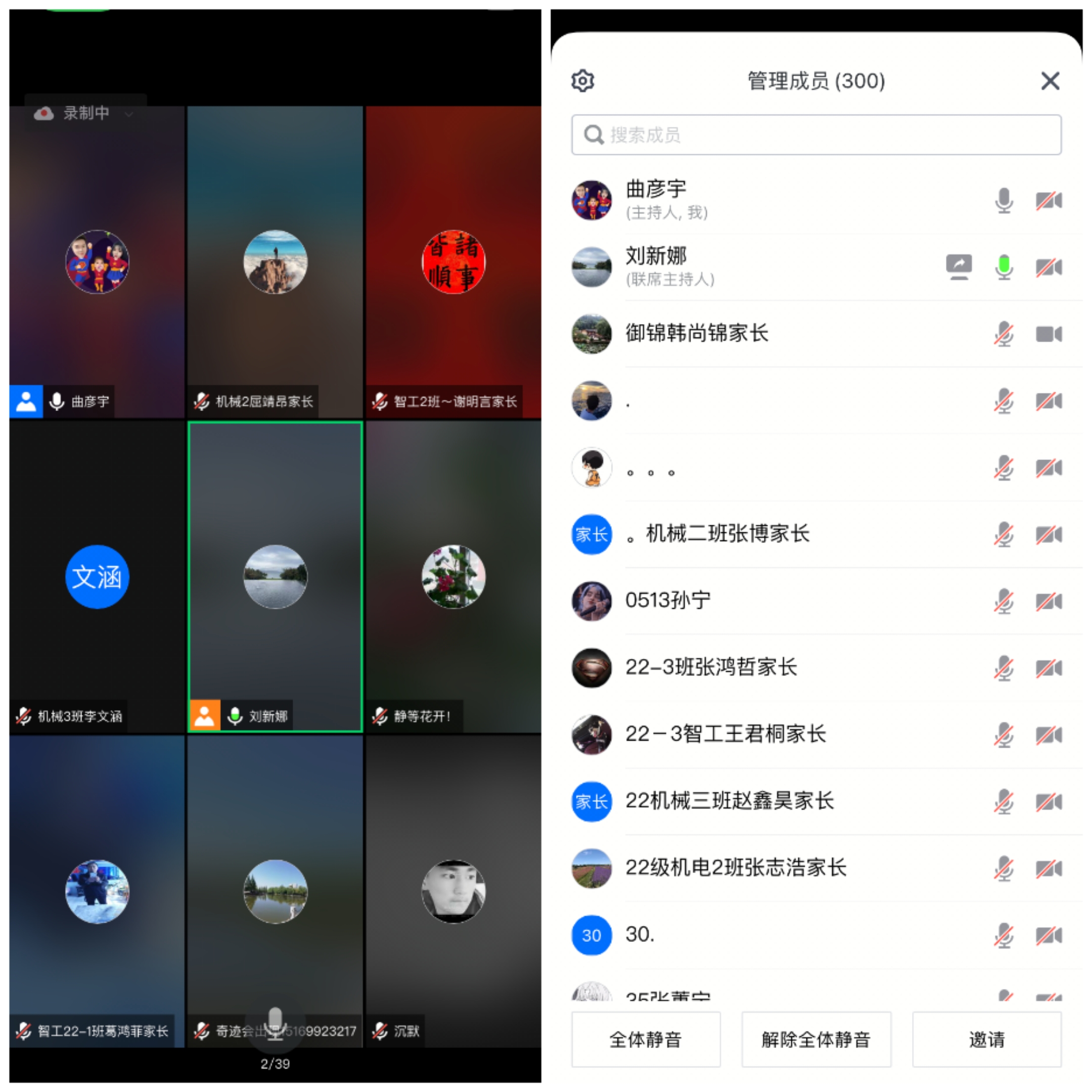Screen dimensions: 1092x1092
Task: Open the member management settings gear
Action: click(582, 81)
